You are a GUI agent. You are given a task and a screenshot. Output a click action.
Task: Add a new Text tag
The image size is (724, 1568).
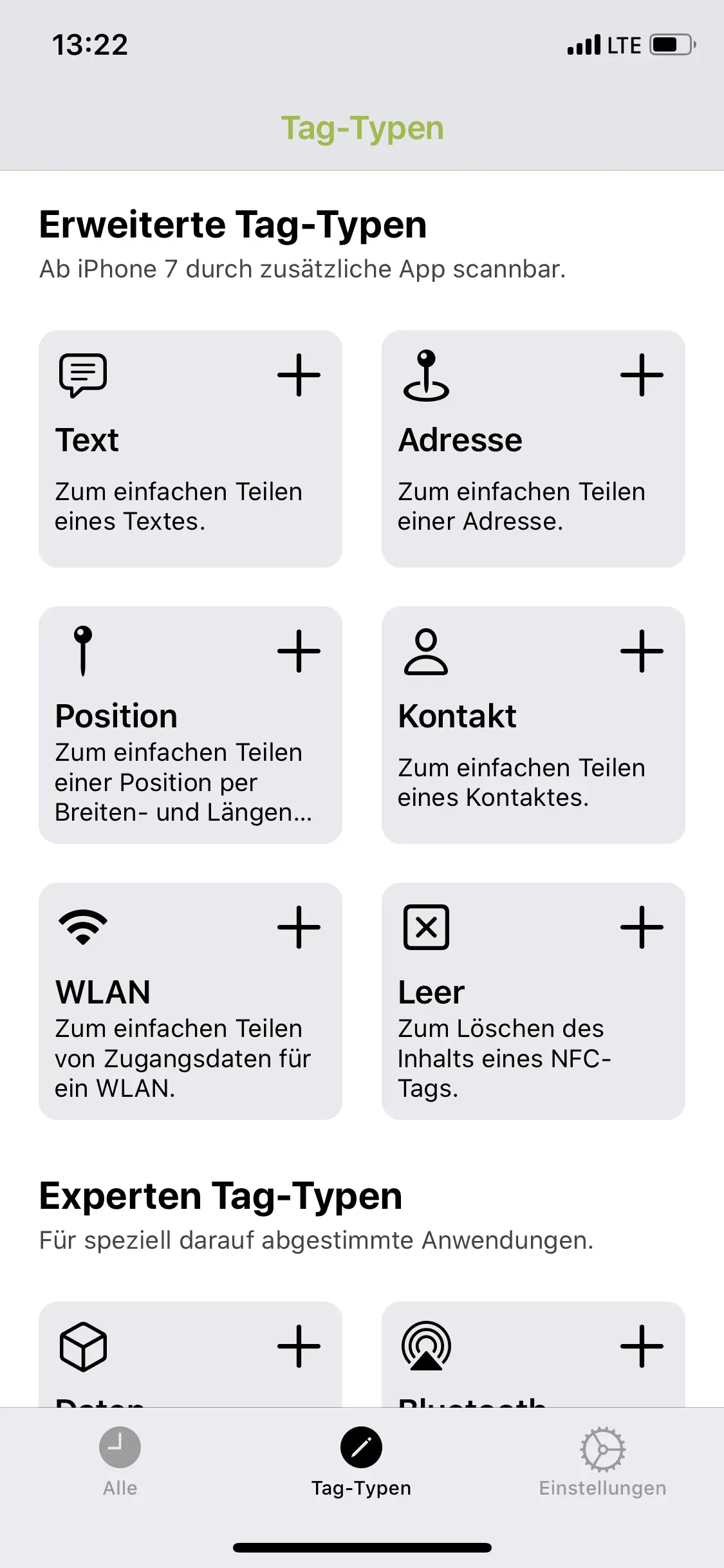click(x=299, y=375)
